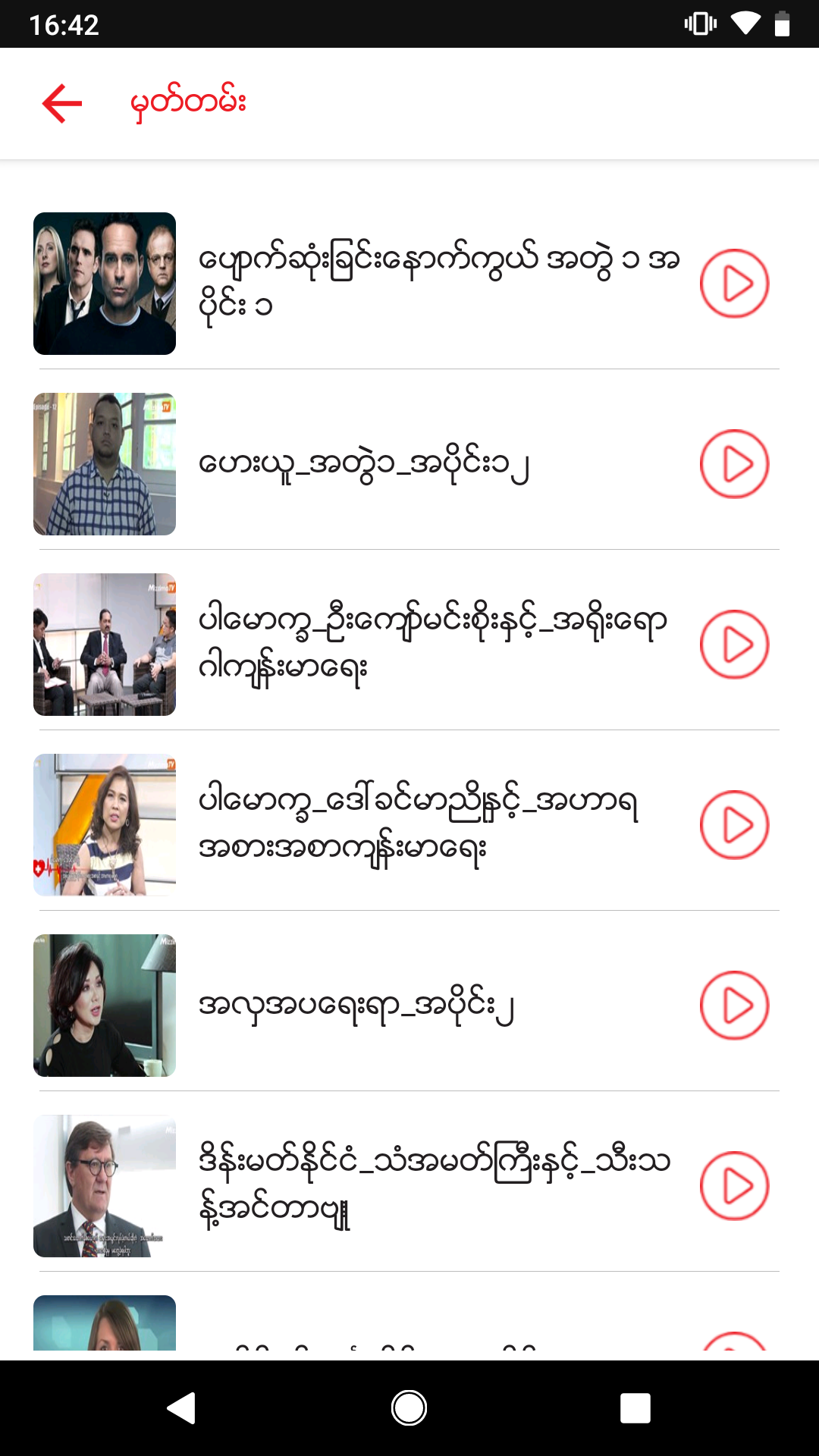Open recent apps from navigation bar
Image resolution: width=819 pixels, height=1456 pixels.
635,1408
